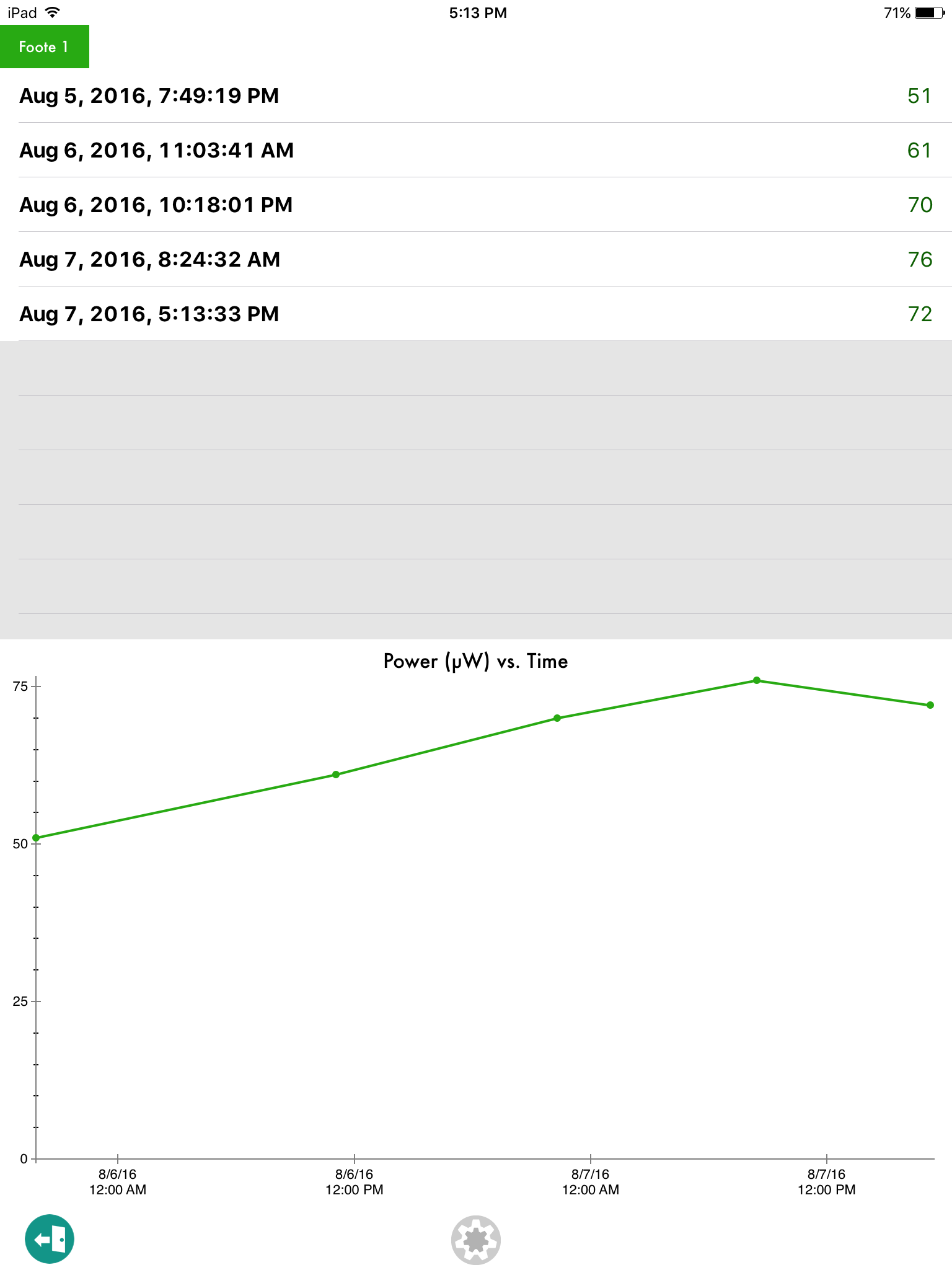
Task: Open the Aug 7, 8:24:32 AM entry
Action: [x=475, y=260]
